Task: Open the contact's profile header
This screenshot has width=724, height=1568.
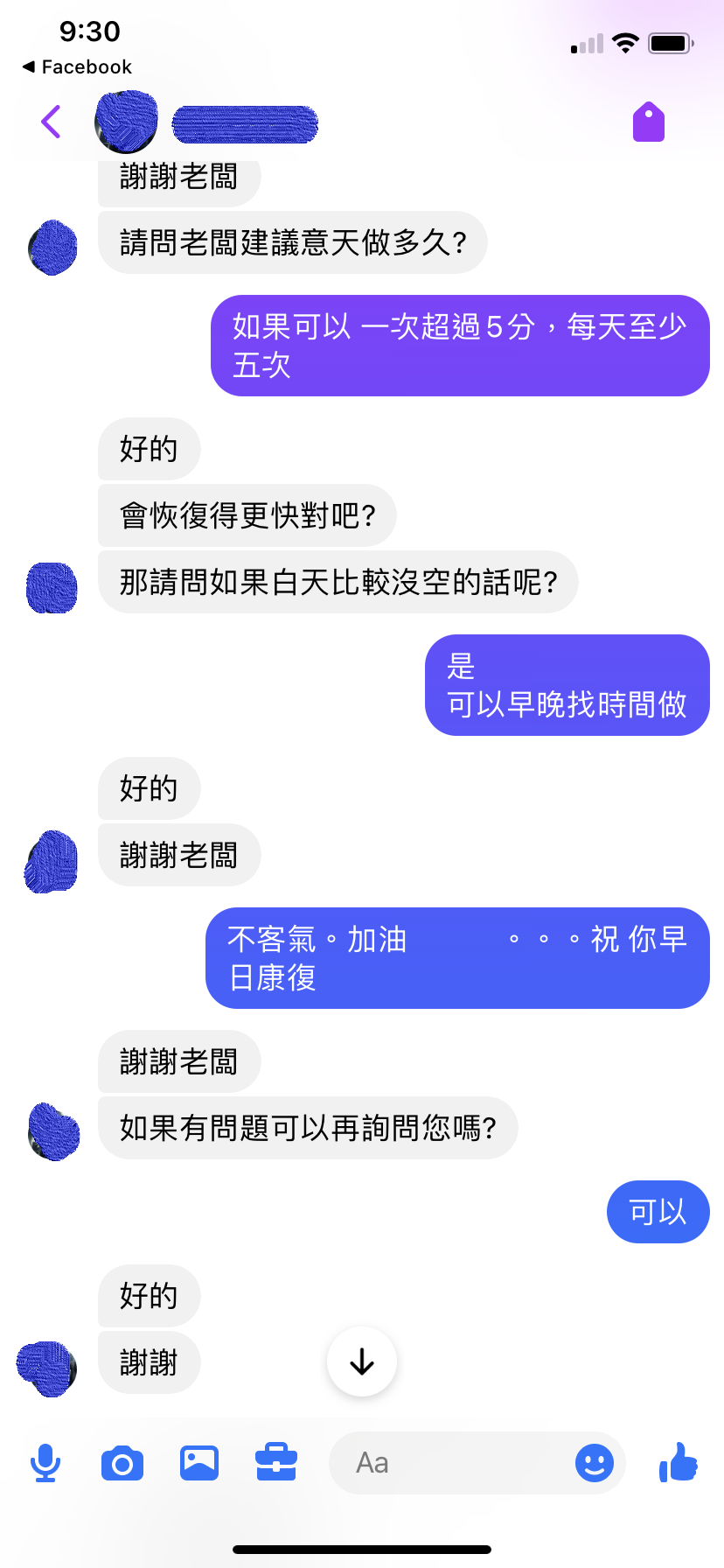Action: coord(243,124)
